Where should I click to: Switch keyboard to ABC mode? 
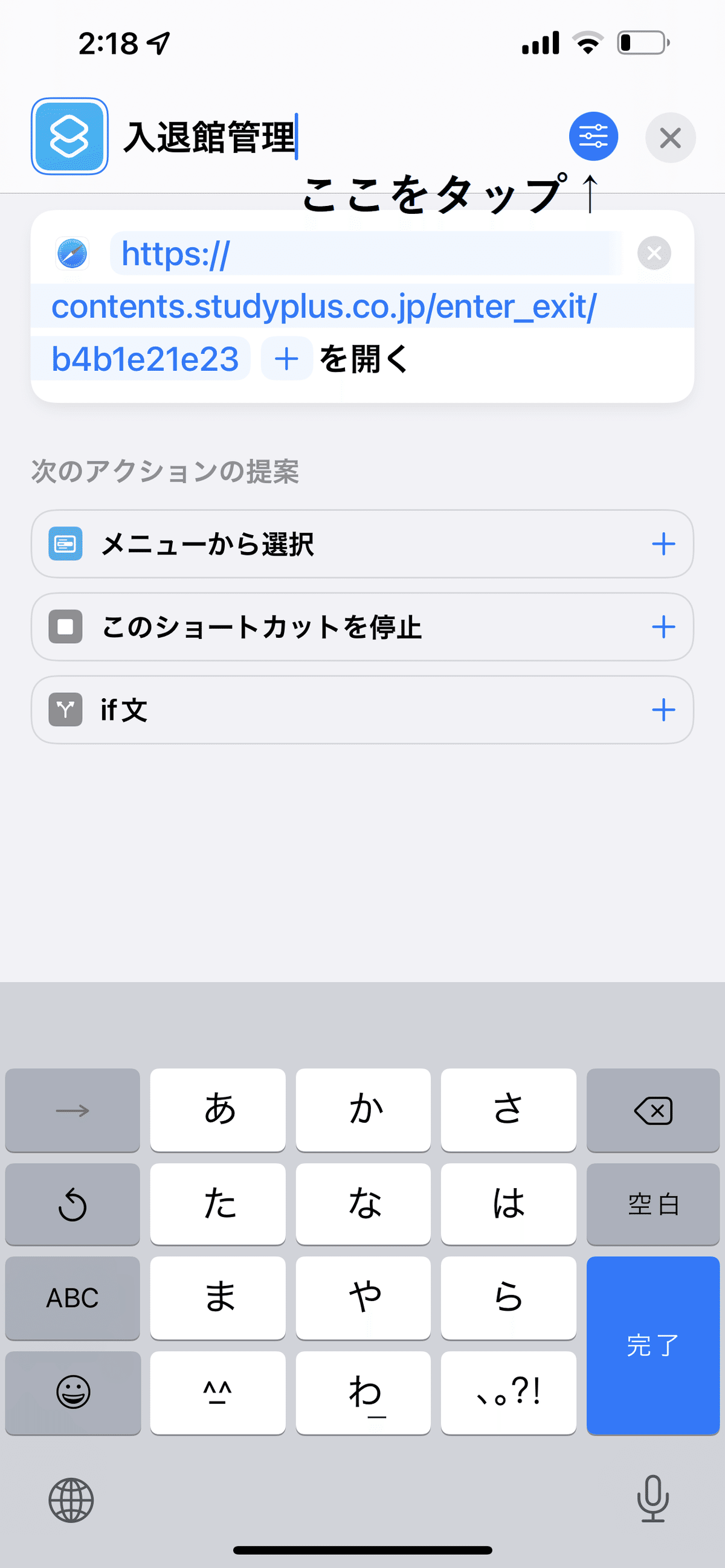coord(72,1297)
